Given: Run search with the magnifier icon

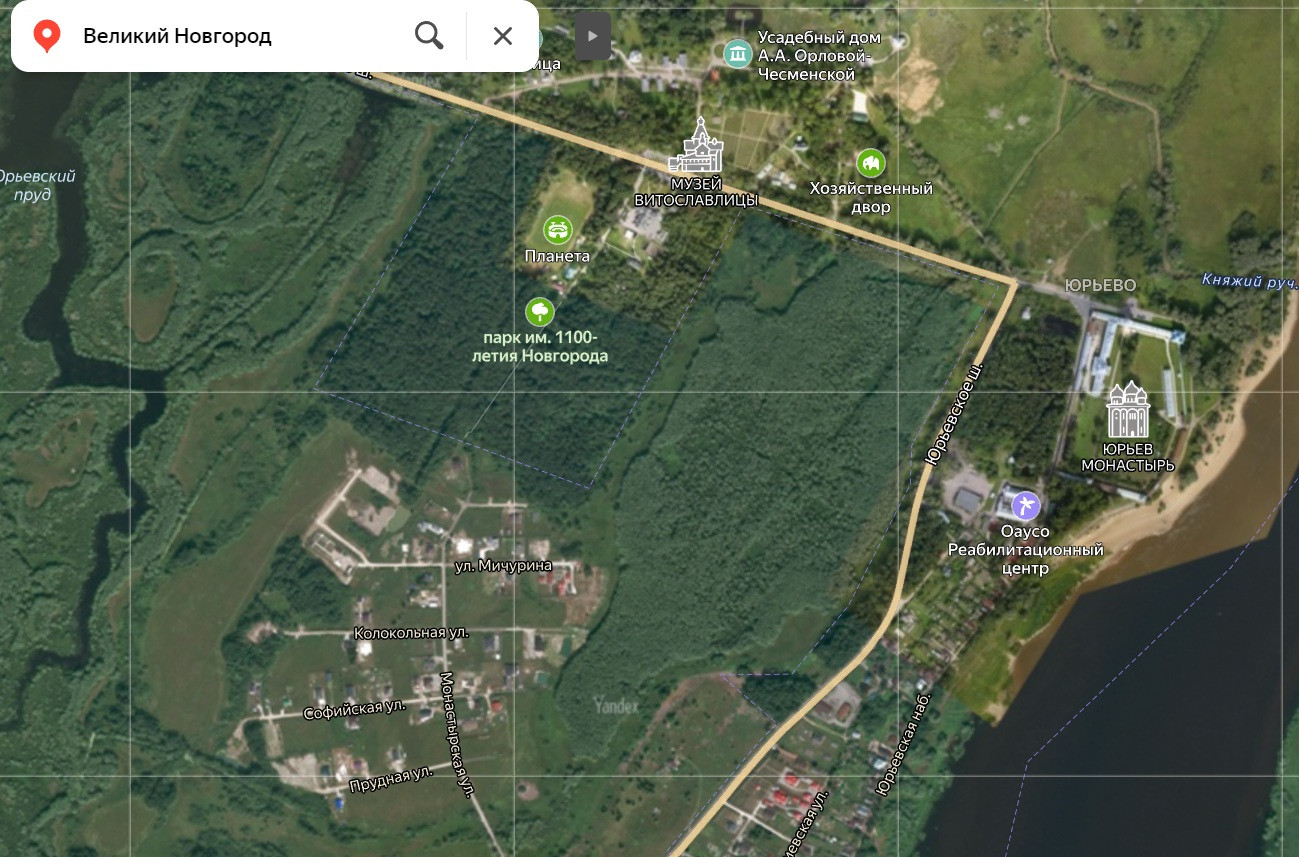Looking at the screenshot, I should (429, 36).
